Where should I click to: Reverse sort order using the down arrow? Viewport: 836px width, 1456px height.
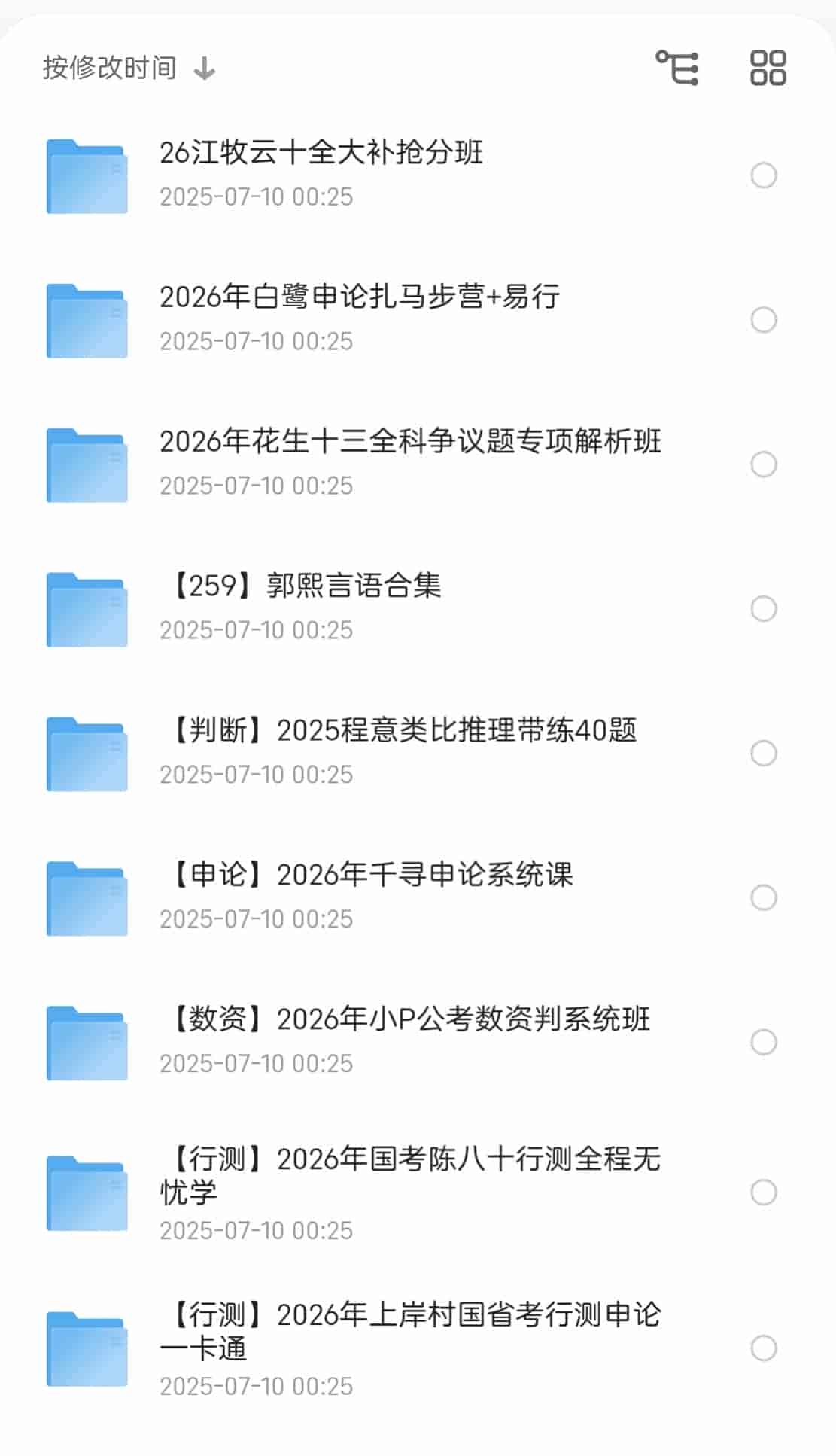(204, 67)
